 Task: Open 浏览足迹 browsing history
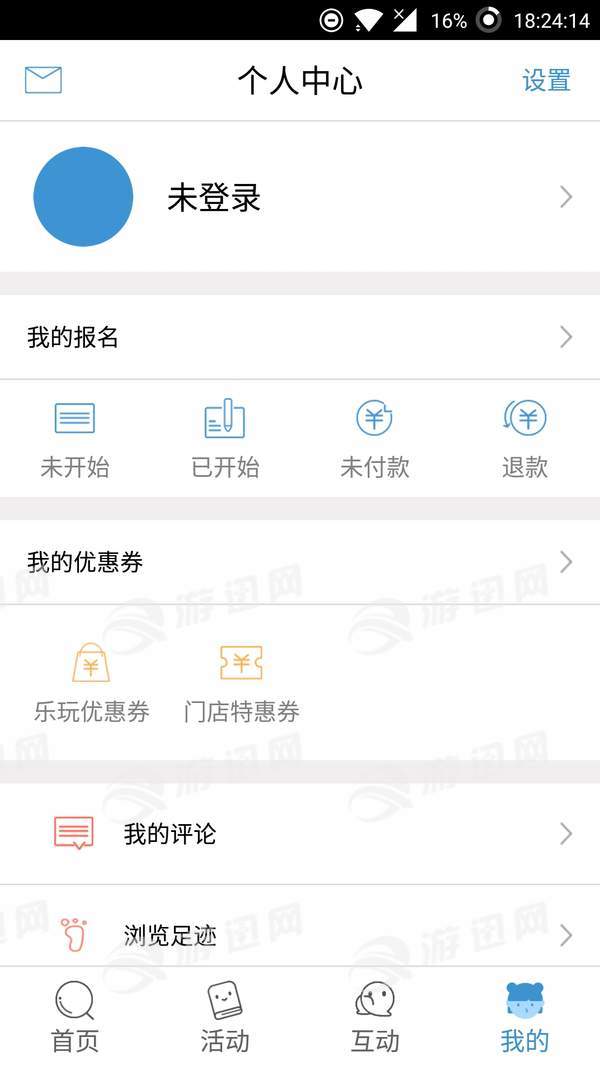[x=300, y=935]
